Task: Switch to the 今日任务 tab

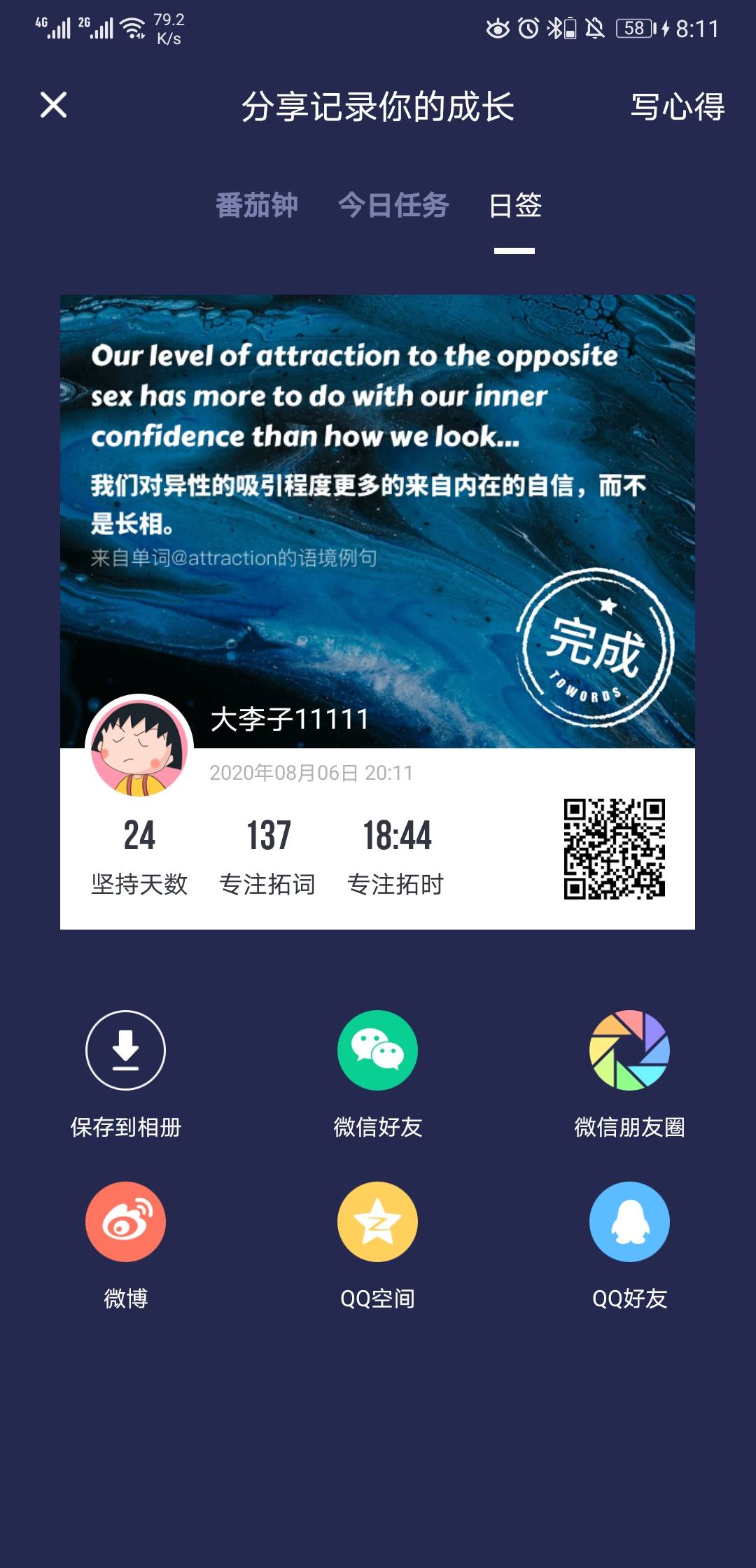Action: [x=393, y=205]
